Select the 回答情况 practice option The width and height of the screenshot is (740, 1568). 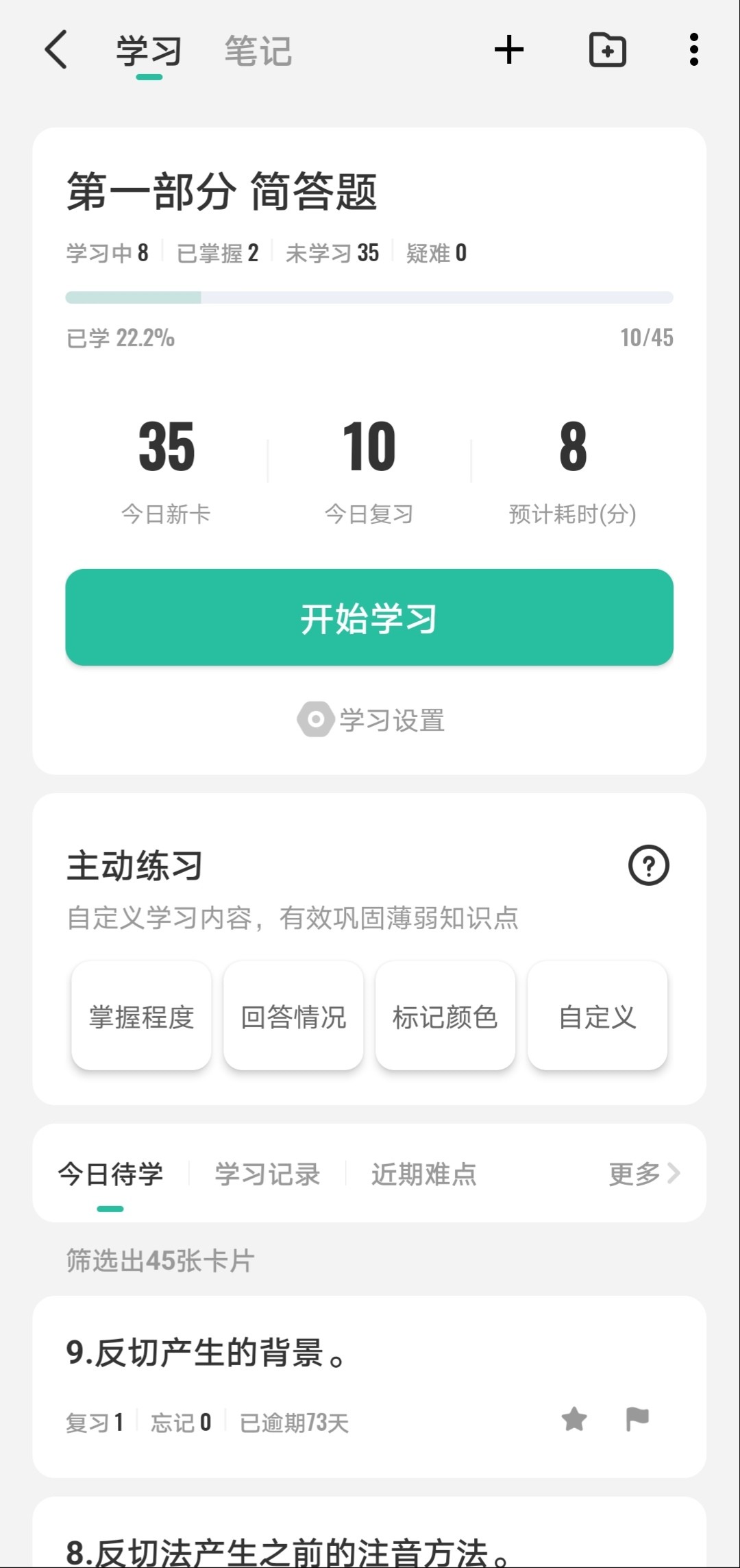(x=293, y=1016)
